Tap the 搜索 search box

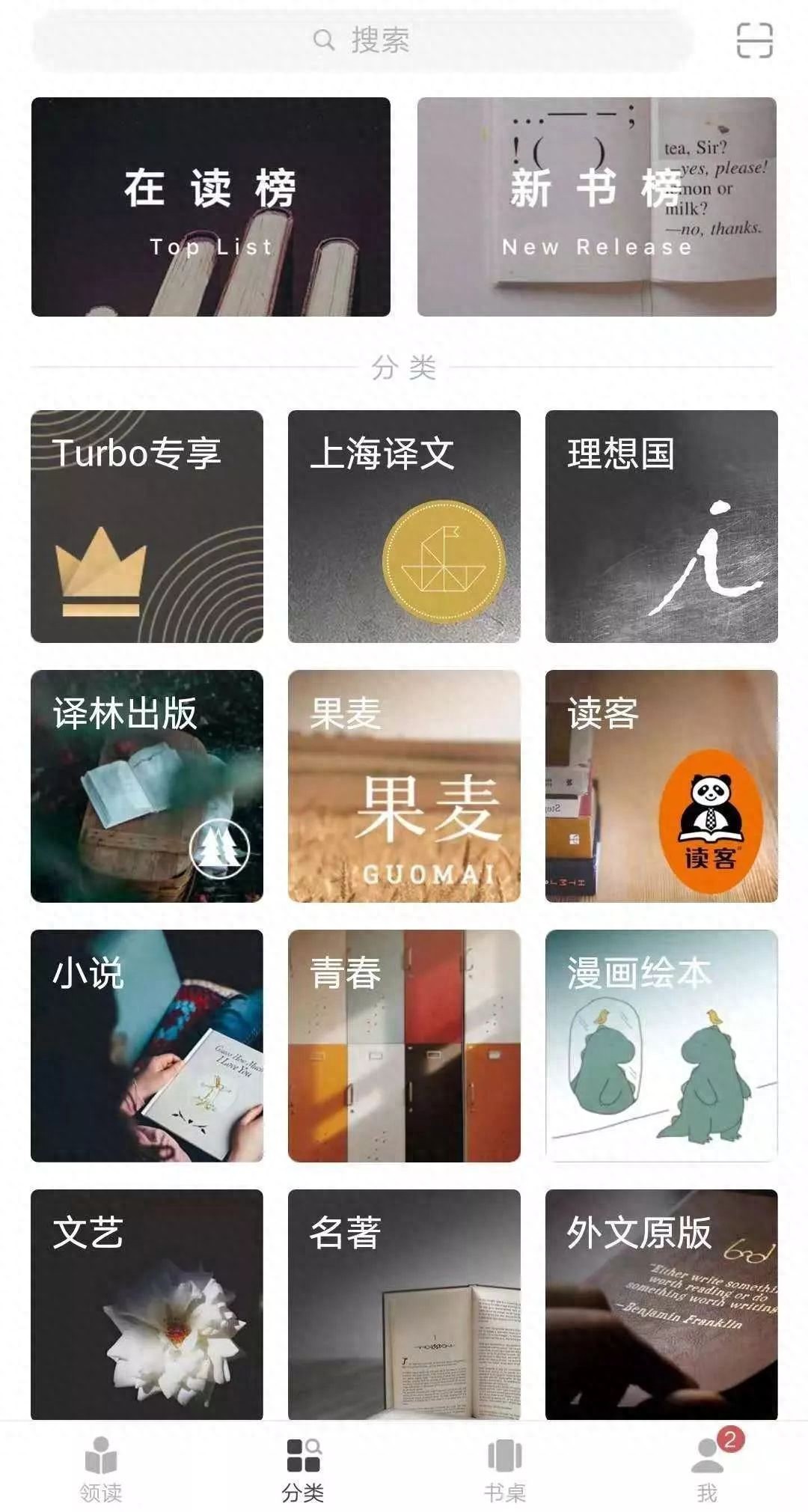pyautogui.click(x=362, y=40)
